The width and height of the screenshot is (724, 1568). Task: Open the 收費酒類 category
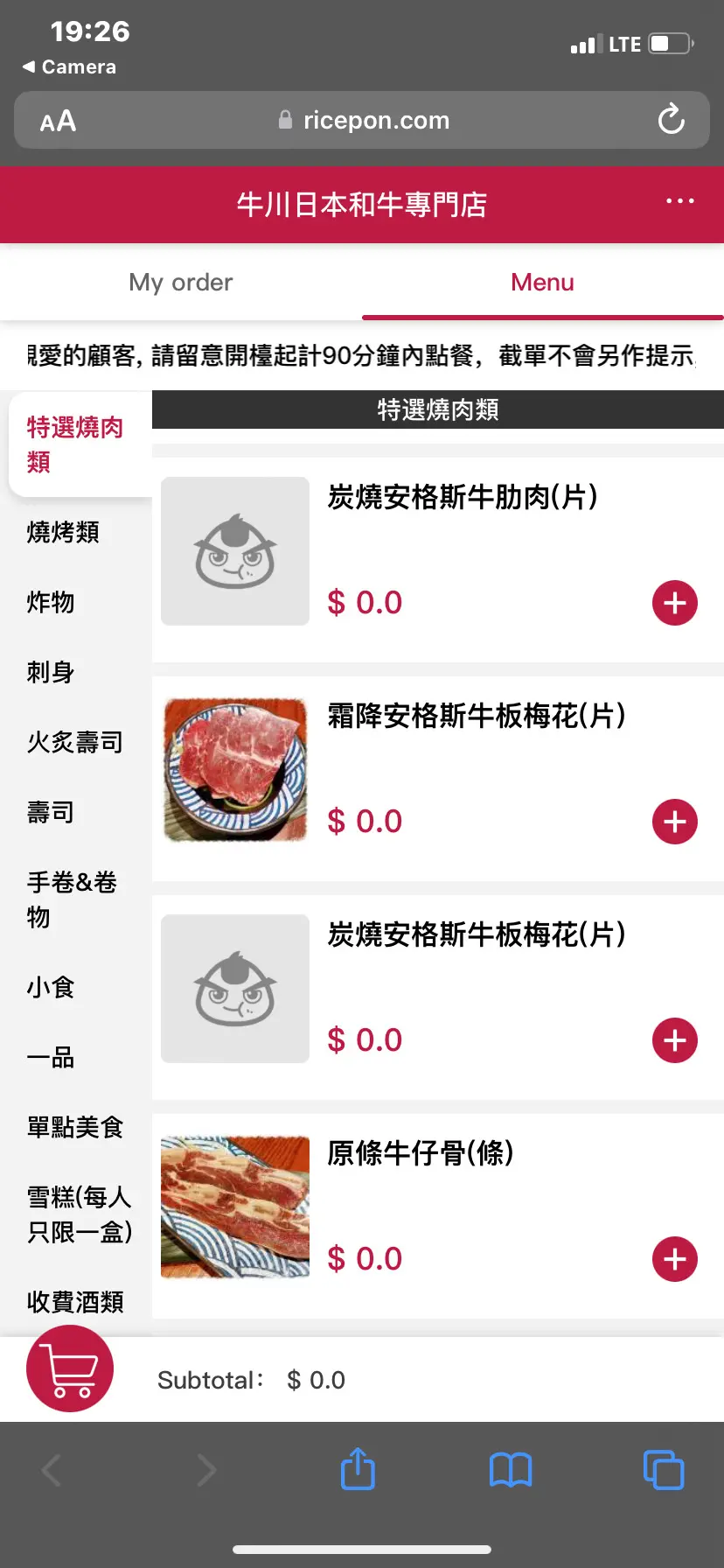pyautogui.click(x=75, y=1302)
